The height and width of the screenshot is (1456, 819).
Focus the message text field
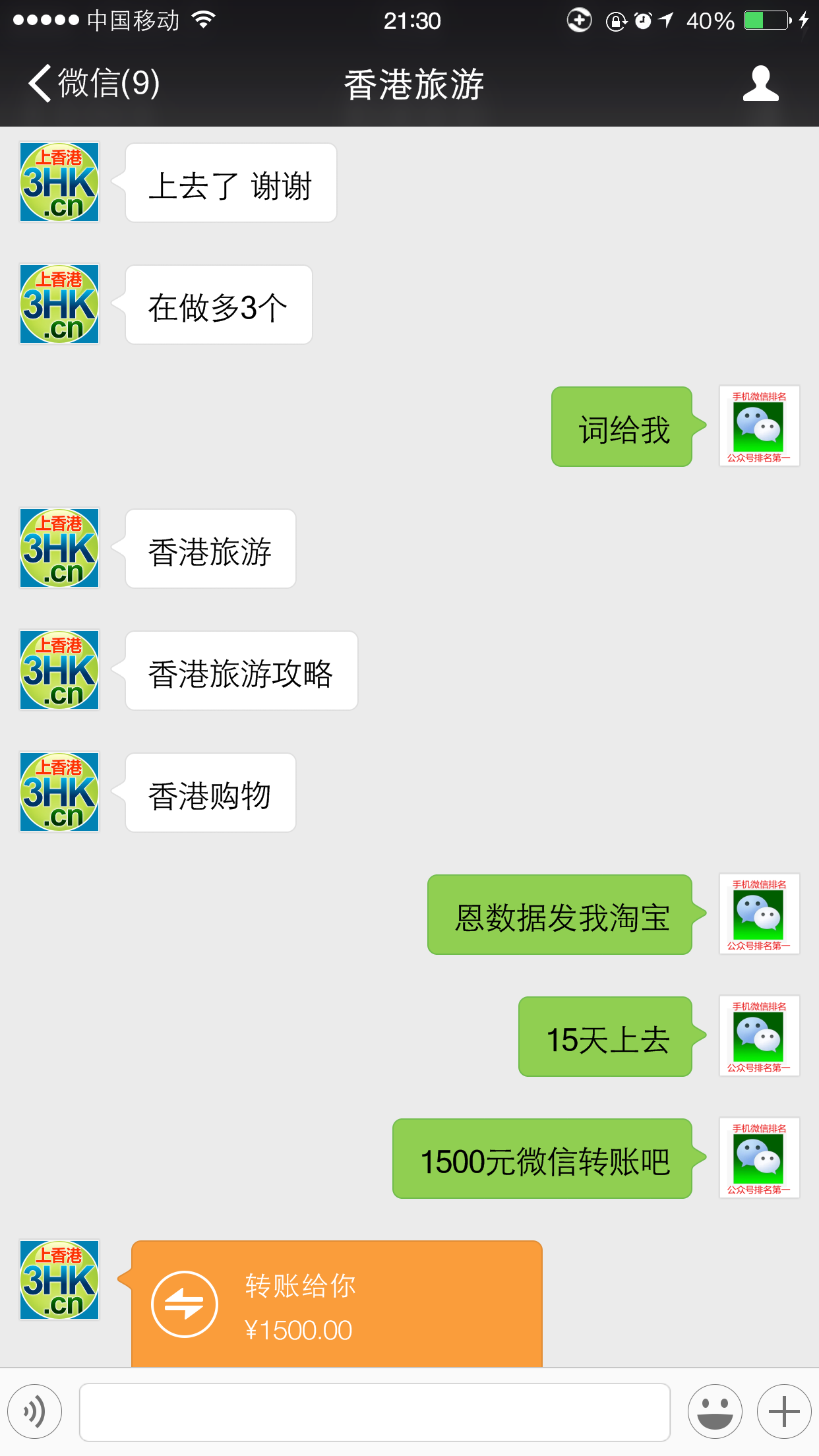click(375, 1412)
